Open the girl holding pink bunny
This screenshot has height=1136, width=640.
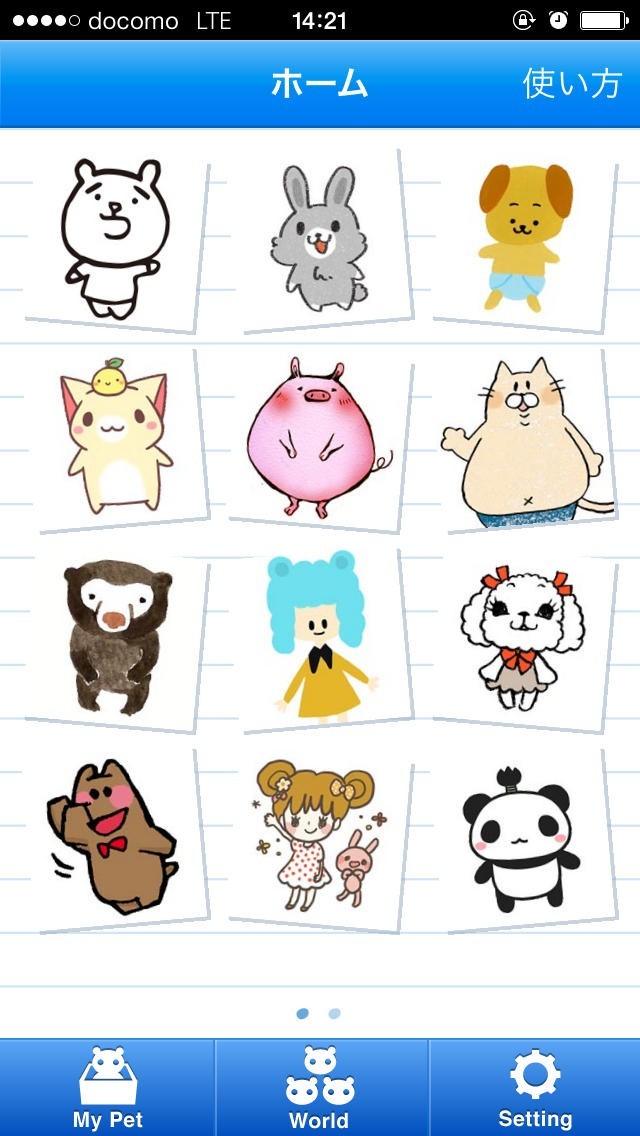318,836
